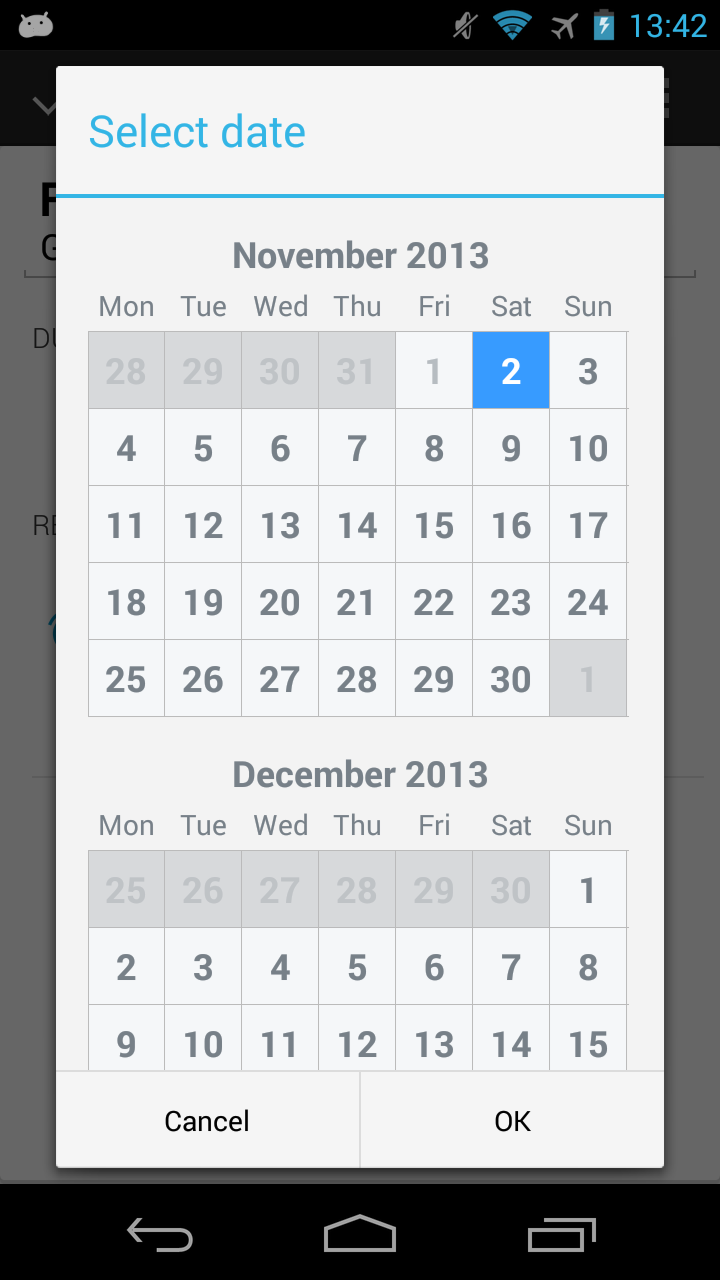The image size is (720, 1280).
Task: Pick November 17, 2013
Action: click(588, 525)
